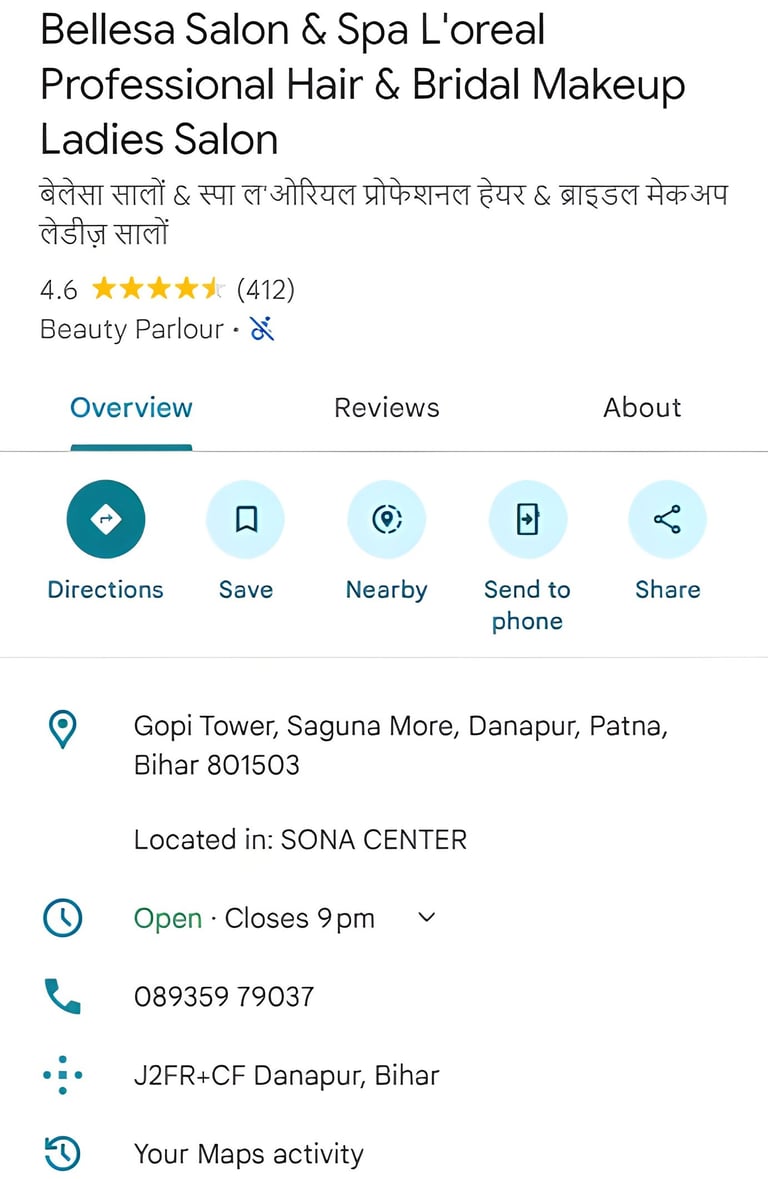768x1179 pixels.
Task: Switch to the Reviews tab
Action: coord(386,408)
